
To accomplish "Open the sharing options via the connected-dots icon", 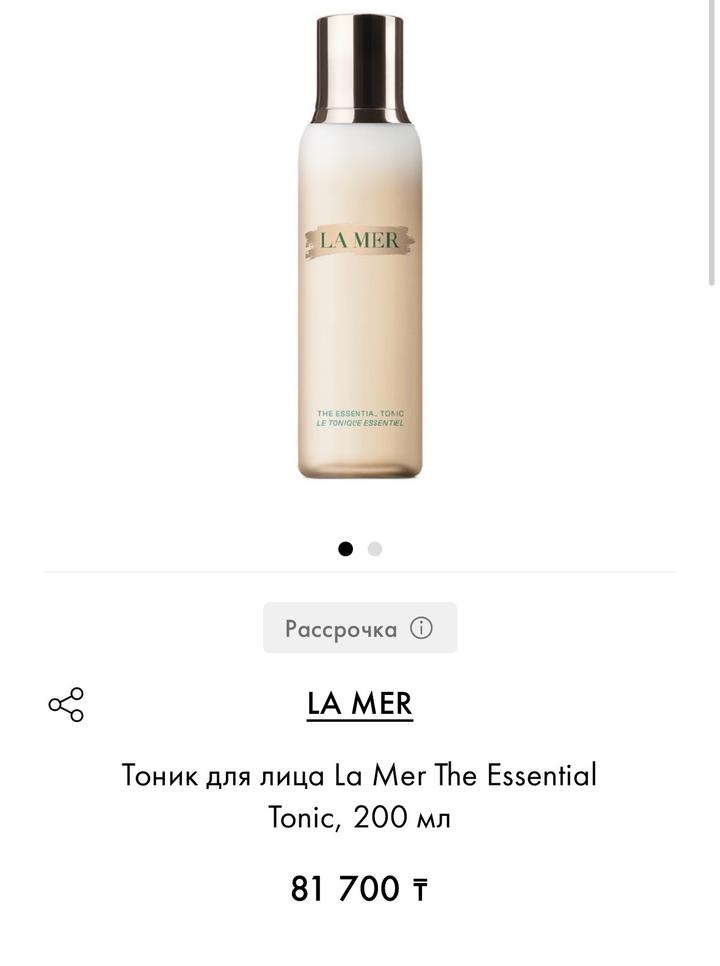I will click(66, 704).
